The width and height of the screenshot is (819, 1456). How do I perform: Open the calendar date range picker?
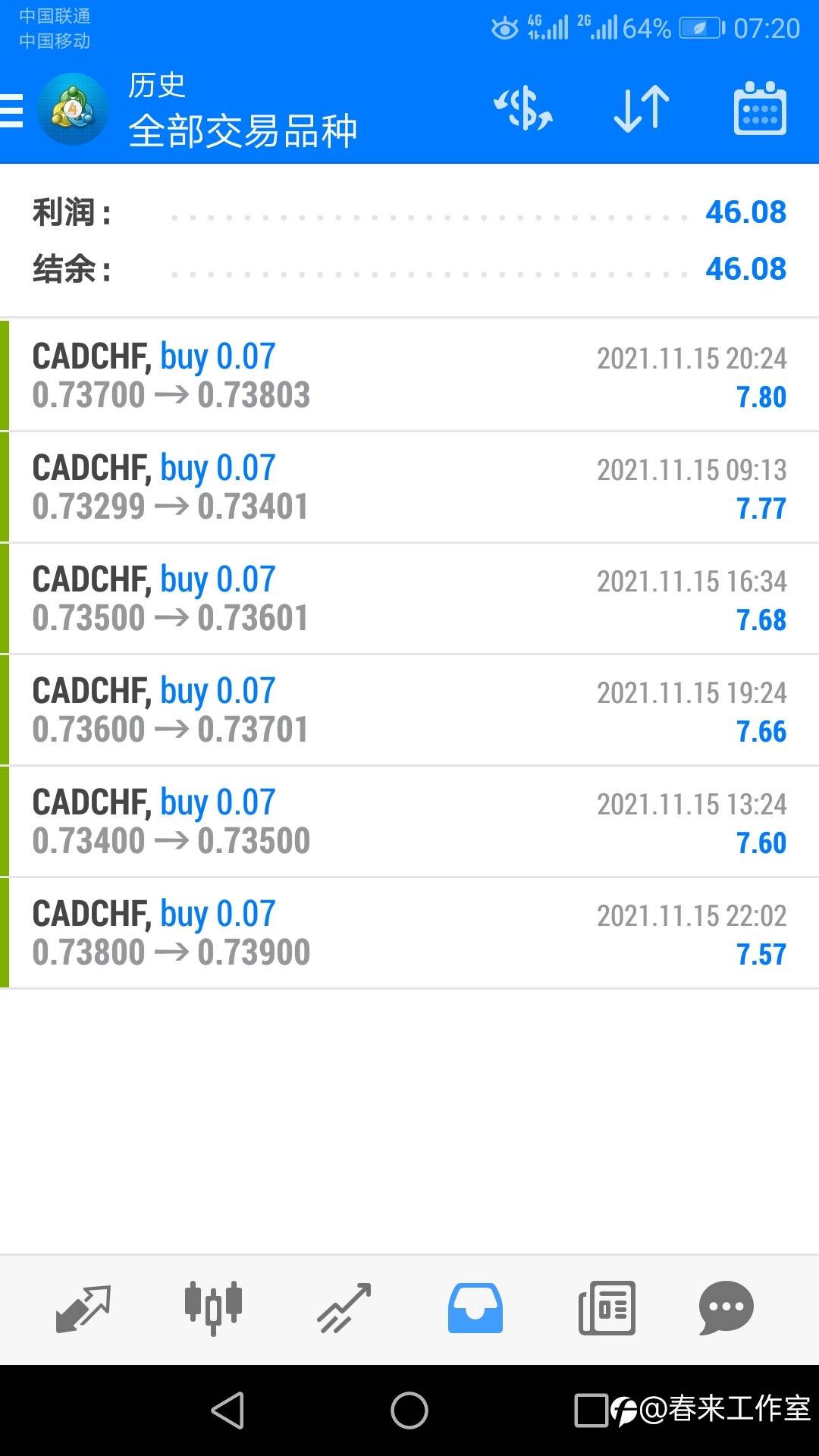[x=760, y=109]
